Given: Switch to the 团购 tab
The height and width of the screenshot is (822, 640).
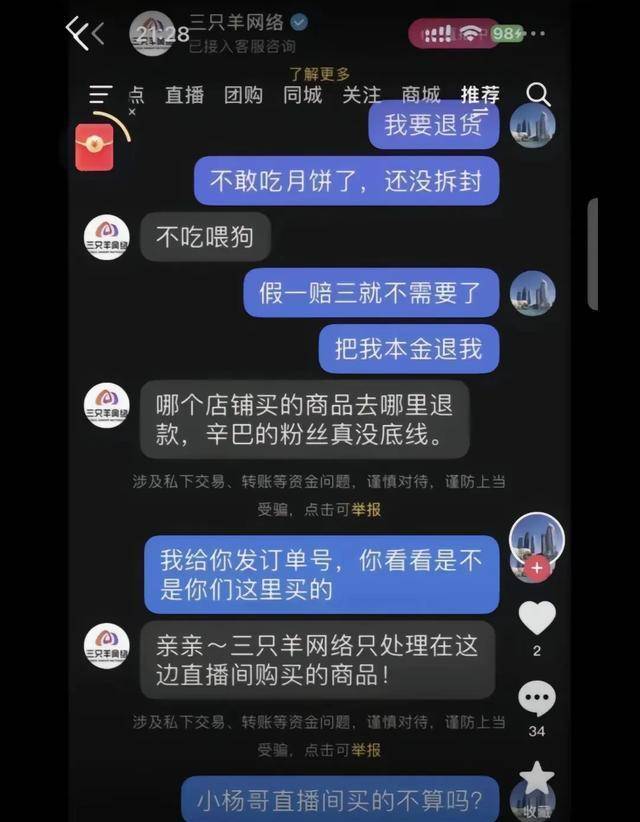Looking at the screenshot, I should 243,95.
